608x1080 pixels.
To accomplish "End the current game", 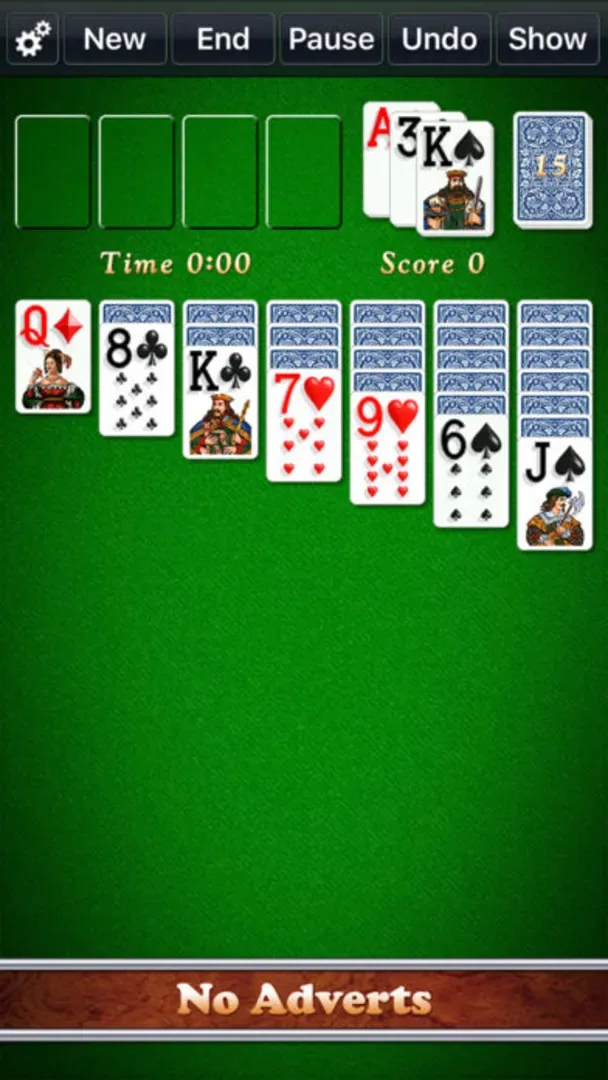I will pos(222,39).
